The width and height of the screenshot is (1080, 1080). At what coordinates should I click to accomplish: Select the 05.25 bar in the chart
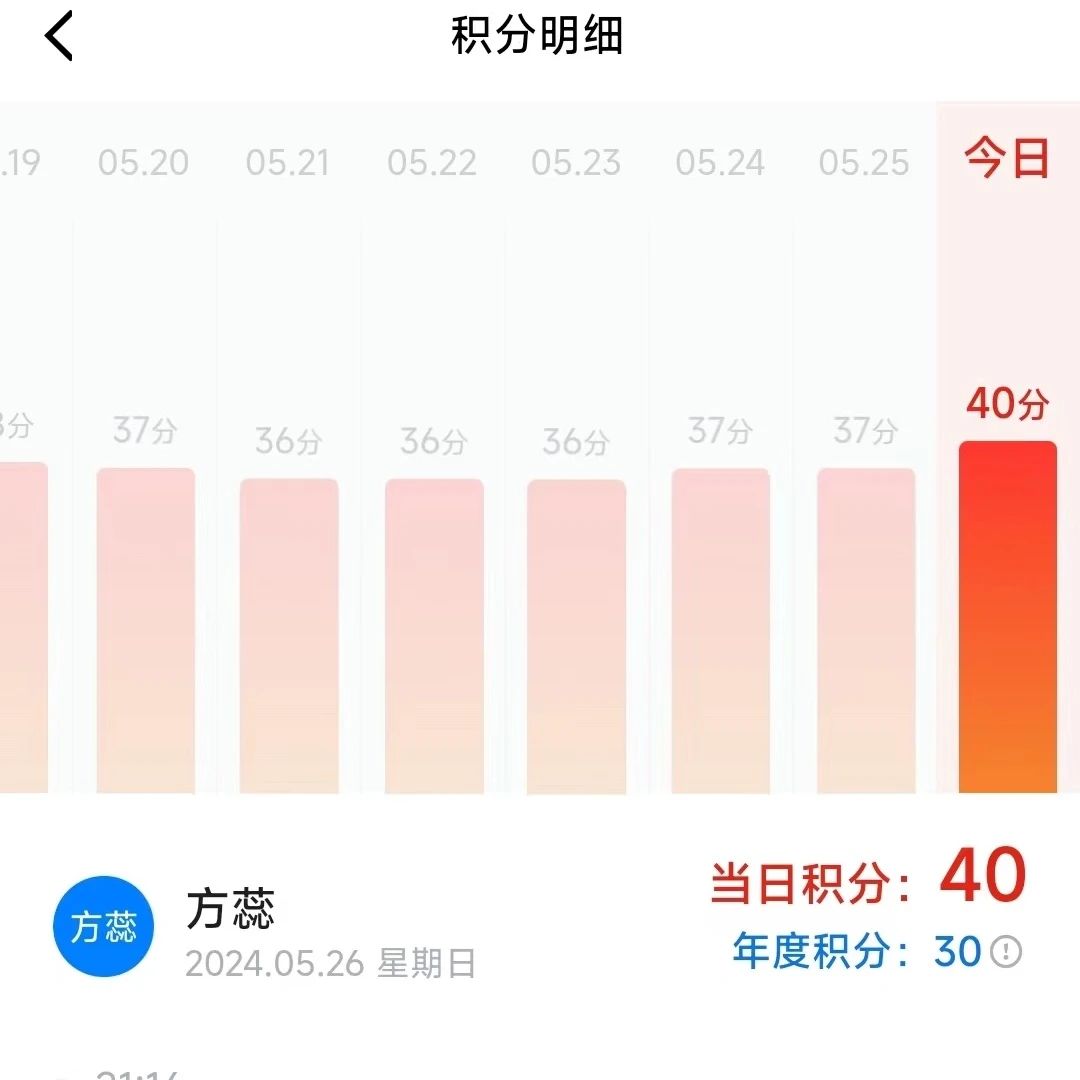[x=865, y=630]
